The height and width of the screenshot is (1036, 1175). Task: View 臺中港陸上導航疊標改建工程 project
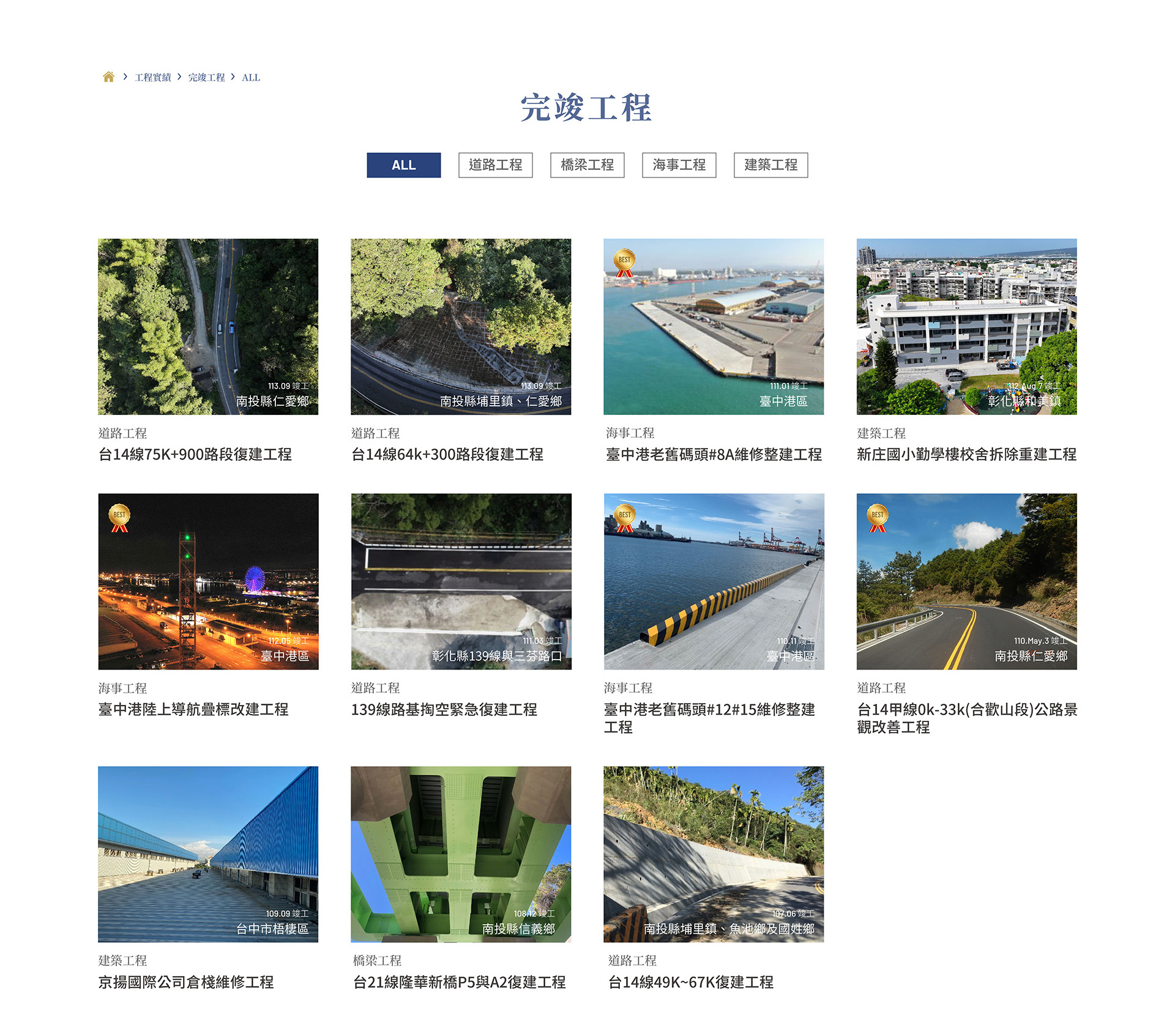point(208,581)
